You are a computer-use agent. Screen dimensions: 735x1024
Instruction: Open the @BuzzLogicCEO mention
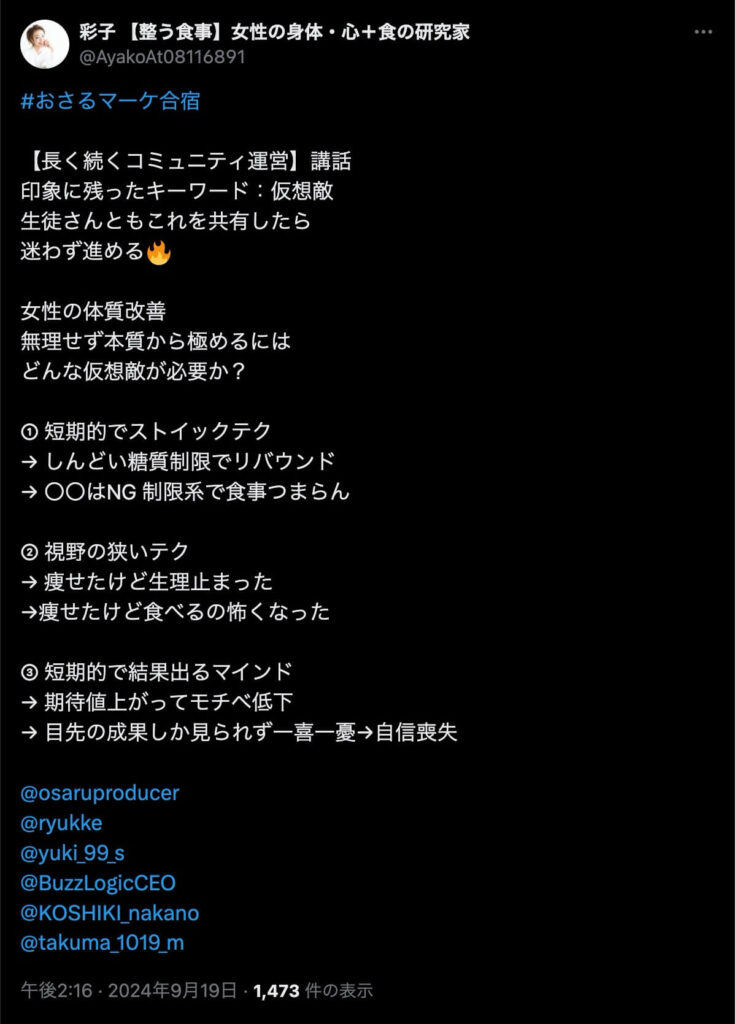[x=98, y=883]
